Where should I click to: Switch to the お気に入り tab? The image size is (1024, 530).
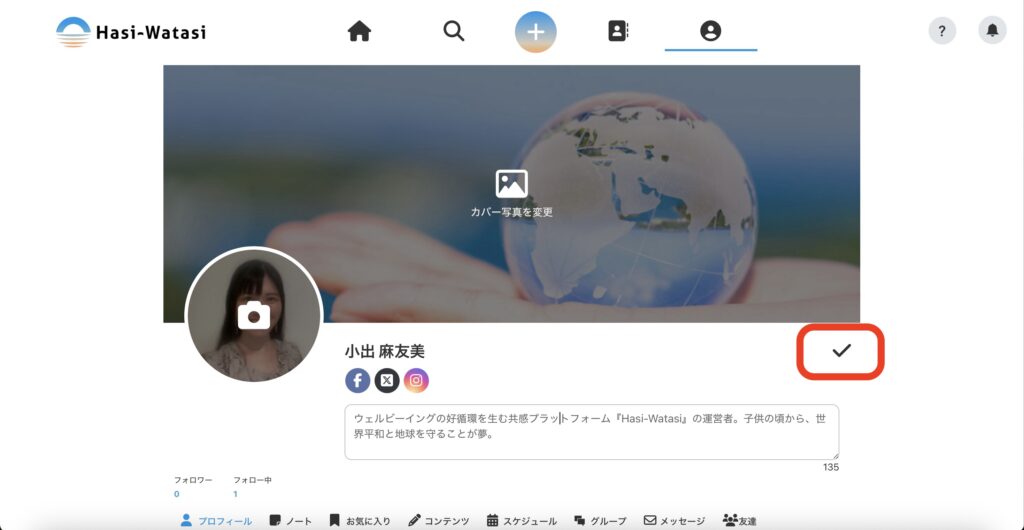click(x=360, y=521)
